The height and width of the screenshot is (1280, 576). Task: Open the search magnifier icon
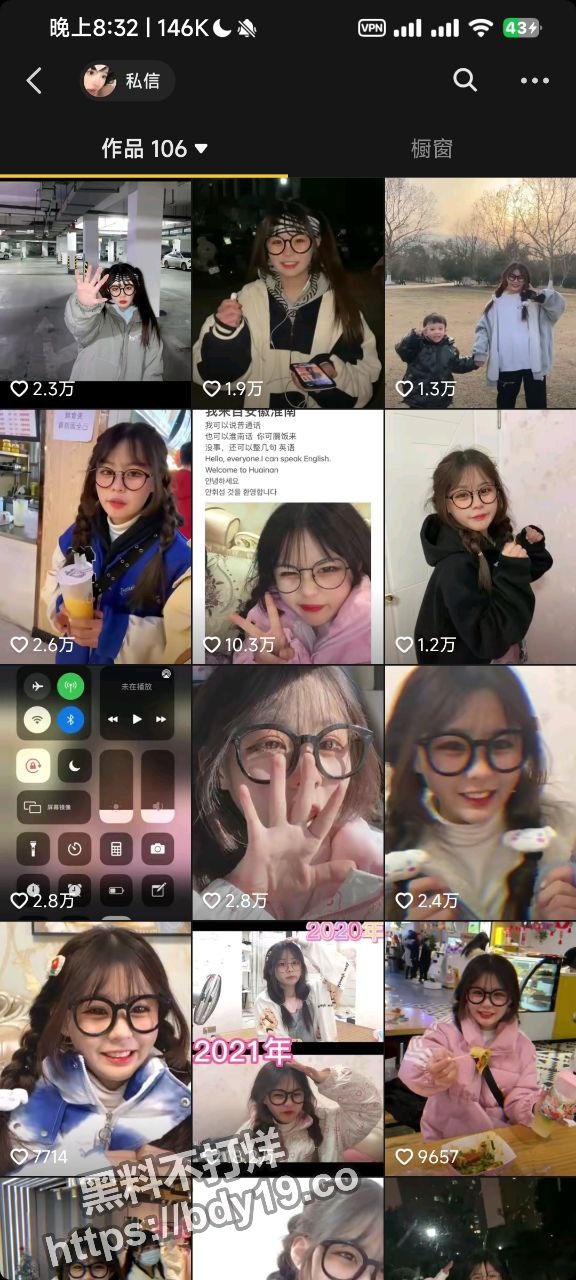465,81
